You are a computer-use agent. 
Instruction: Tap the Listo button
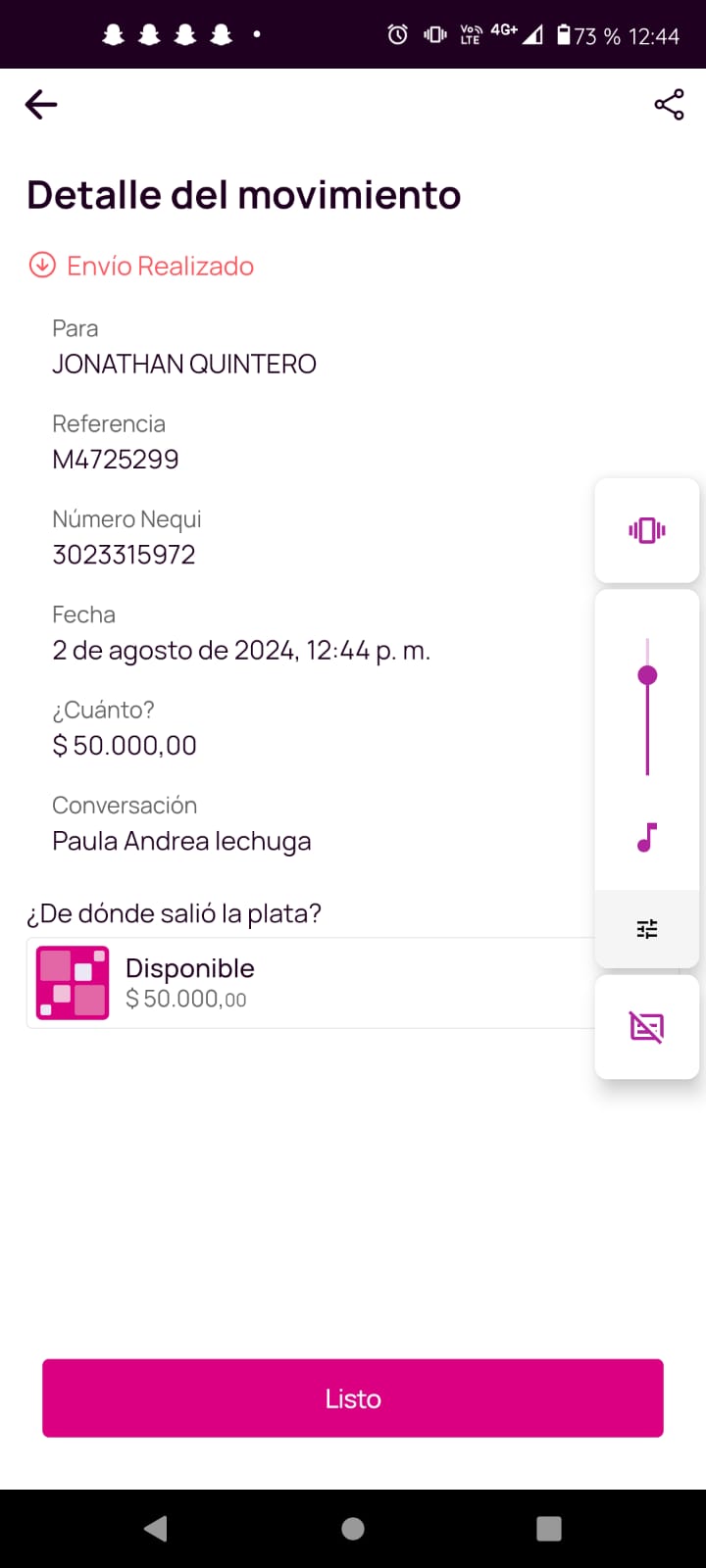tap(353, 1398)
